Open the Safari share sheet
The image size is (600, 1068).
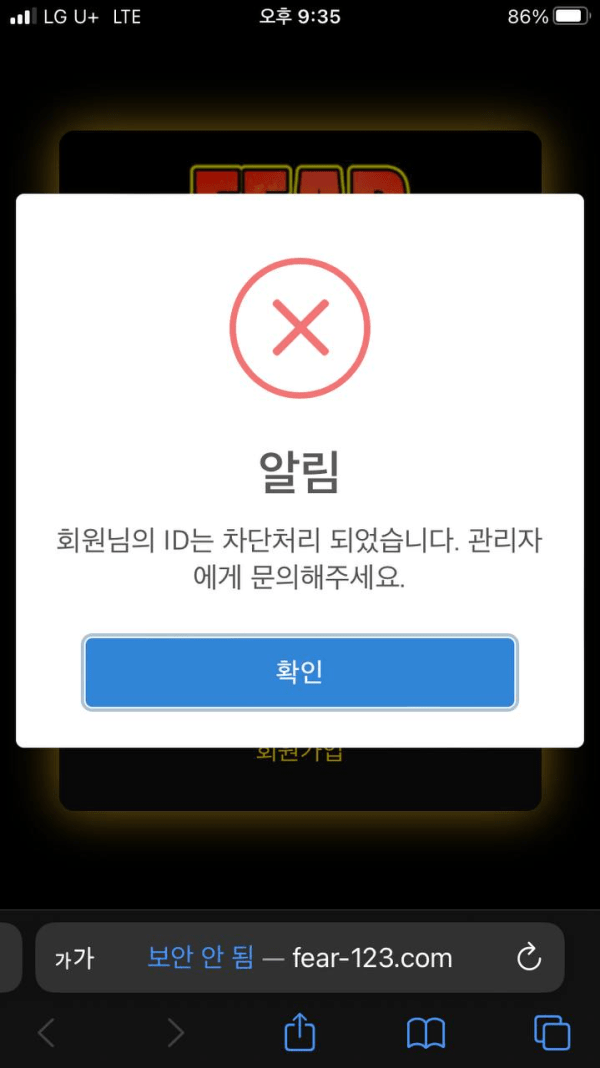(x=300, y=1033)
